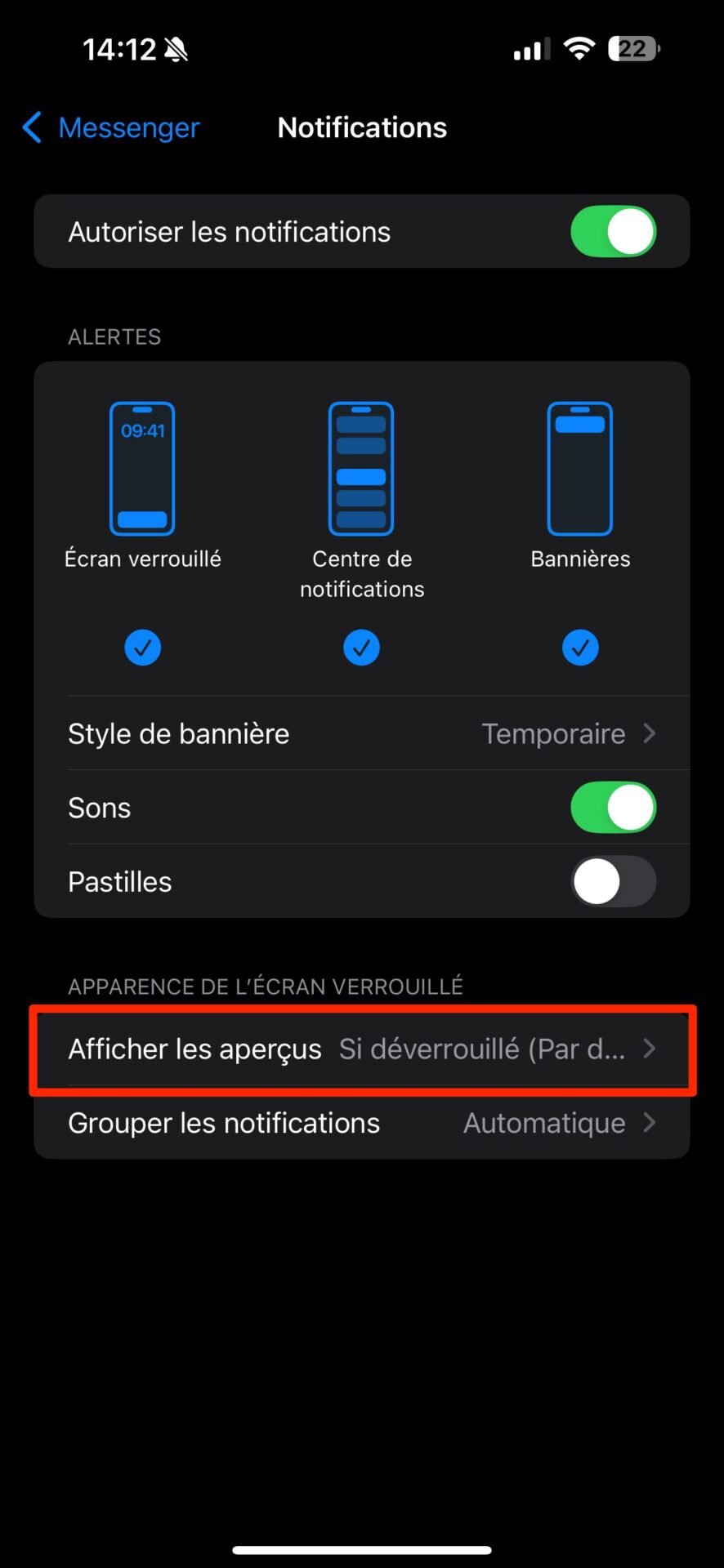
Task: Go back to Messenger settings
Action: coord(110,127)
